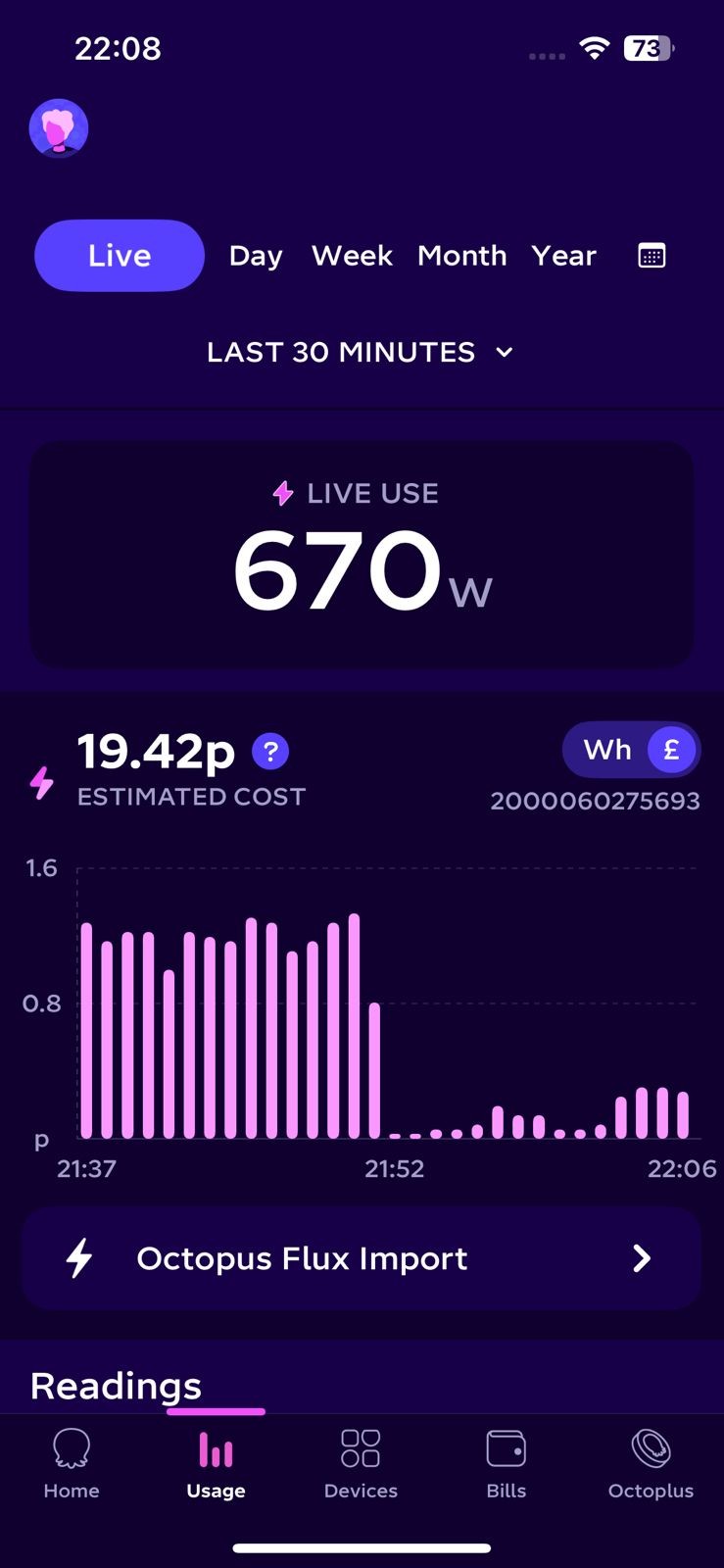This screenshot has width=724, height=1568.
Task: Open the Devices tab
Action: (361, 1463)
